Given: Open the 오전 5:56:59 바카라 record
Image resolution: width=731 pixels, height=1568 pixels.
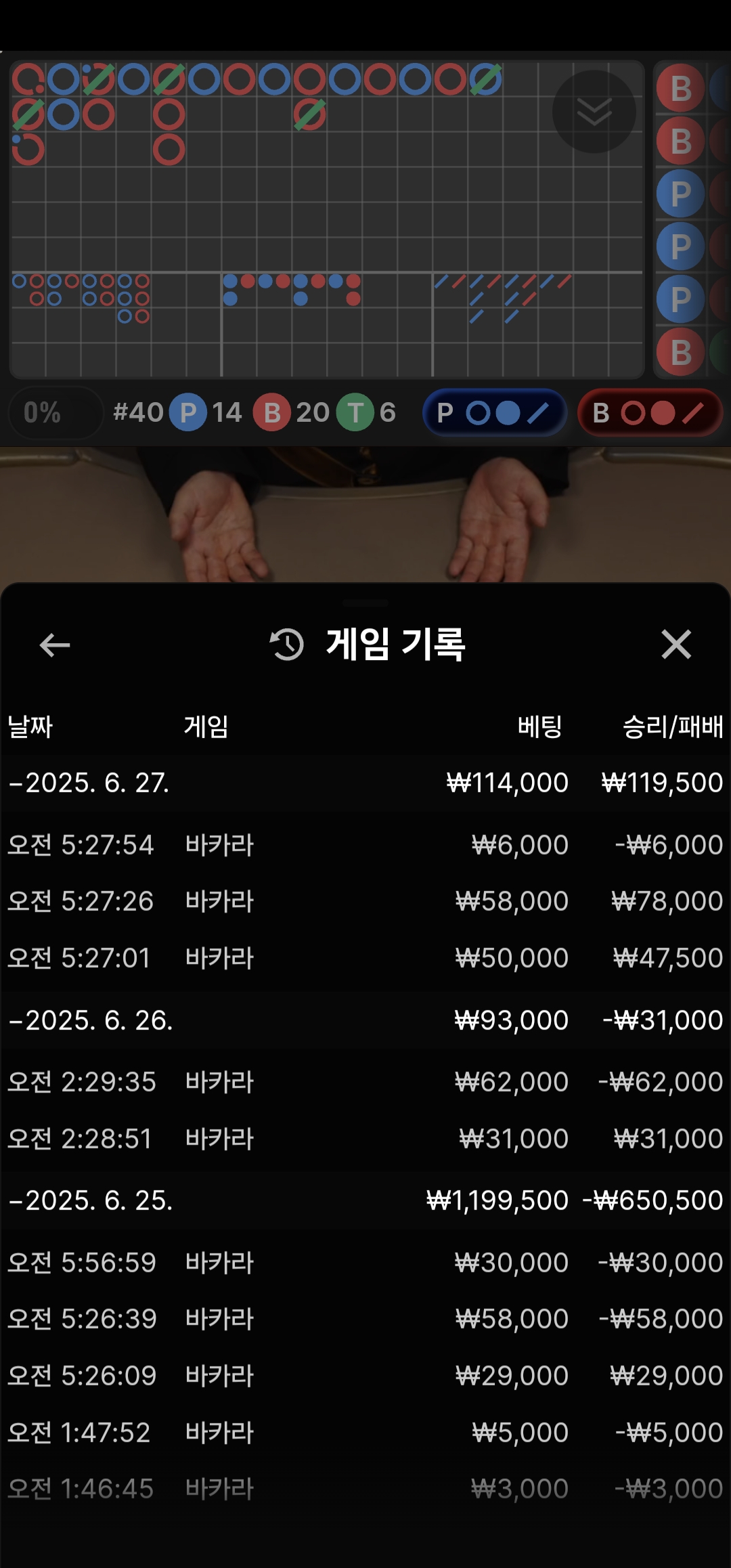Looking at the screenshot, I should tap(365, 1263).
